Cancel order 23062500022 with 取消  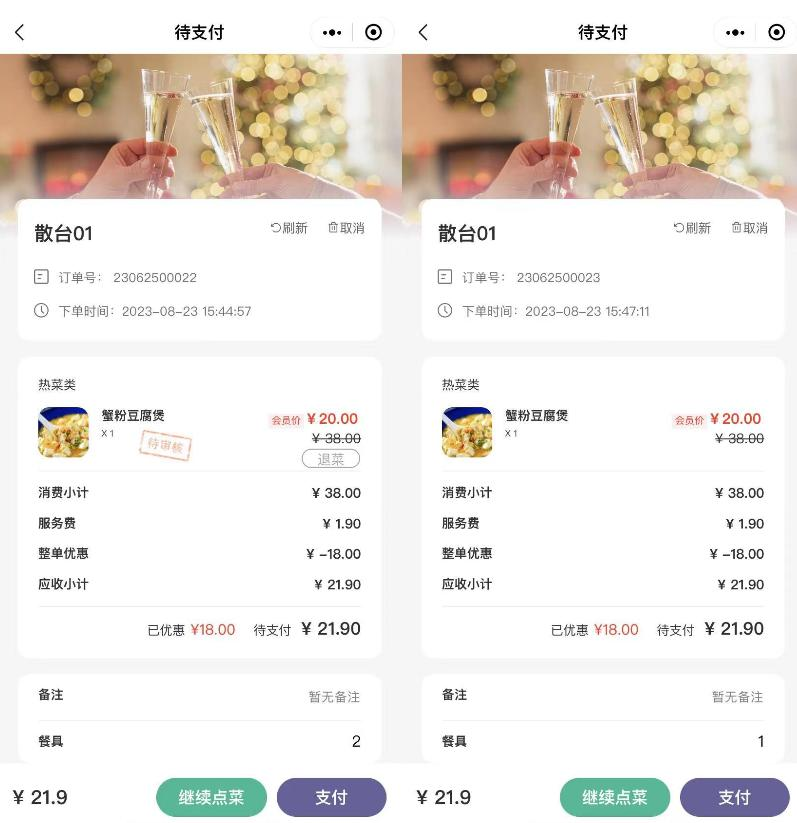click(346, 228)
